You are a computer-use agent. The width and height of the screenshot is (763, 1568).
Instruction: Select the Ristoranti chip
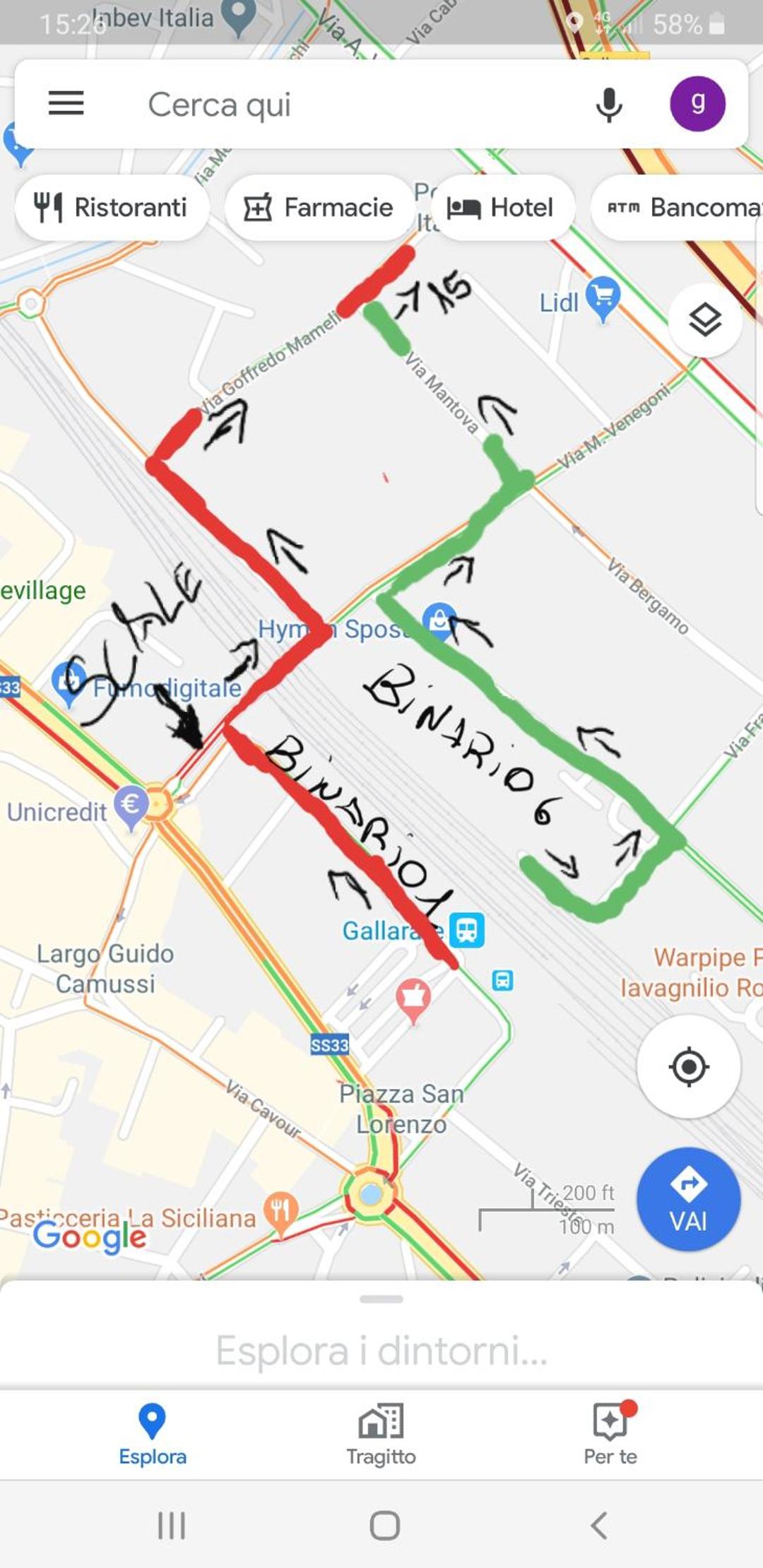click(112, 207)
